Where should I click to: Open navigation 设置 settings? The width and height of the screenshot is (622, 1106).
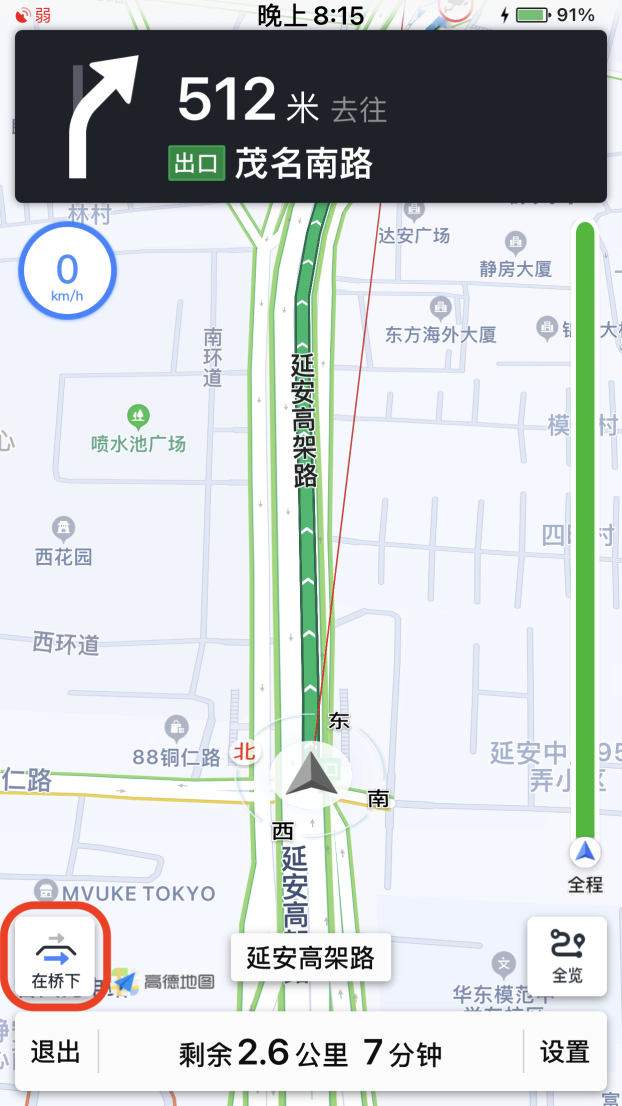565,1052
